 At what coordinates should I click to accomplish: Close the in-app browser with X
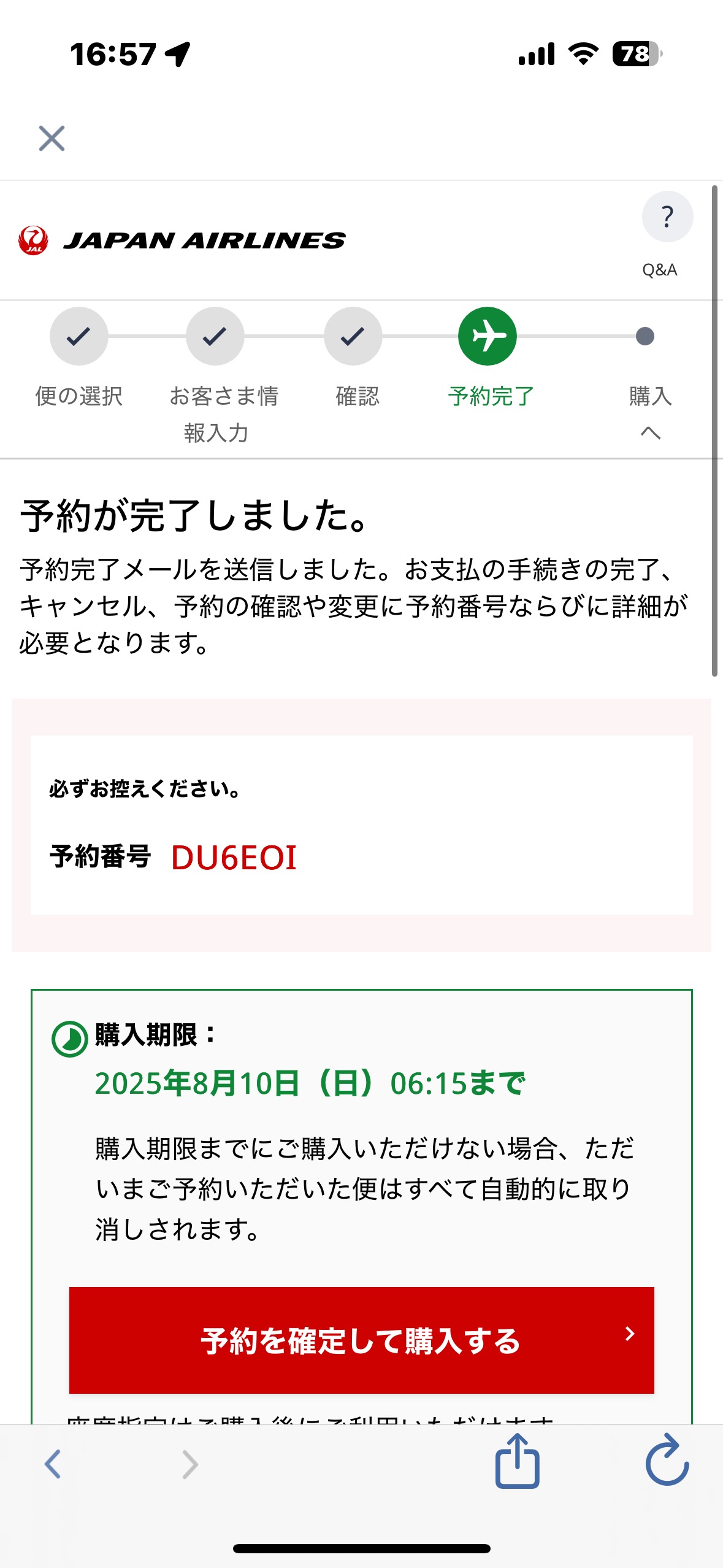click(x=52, y=139)
